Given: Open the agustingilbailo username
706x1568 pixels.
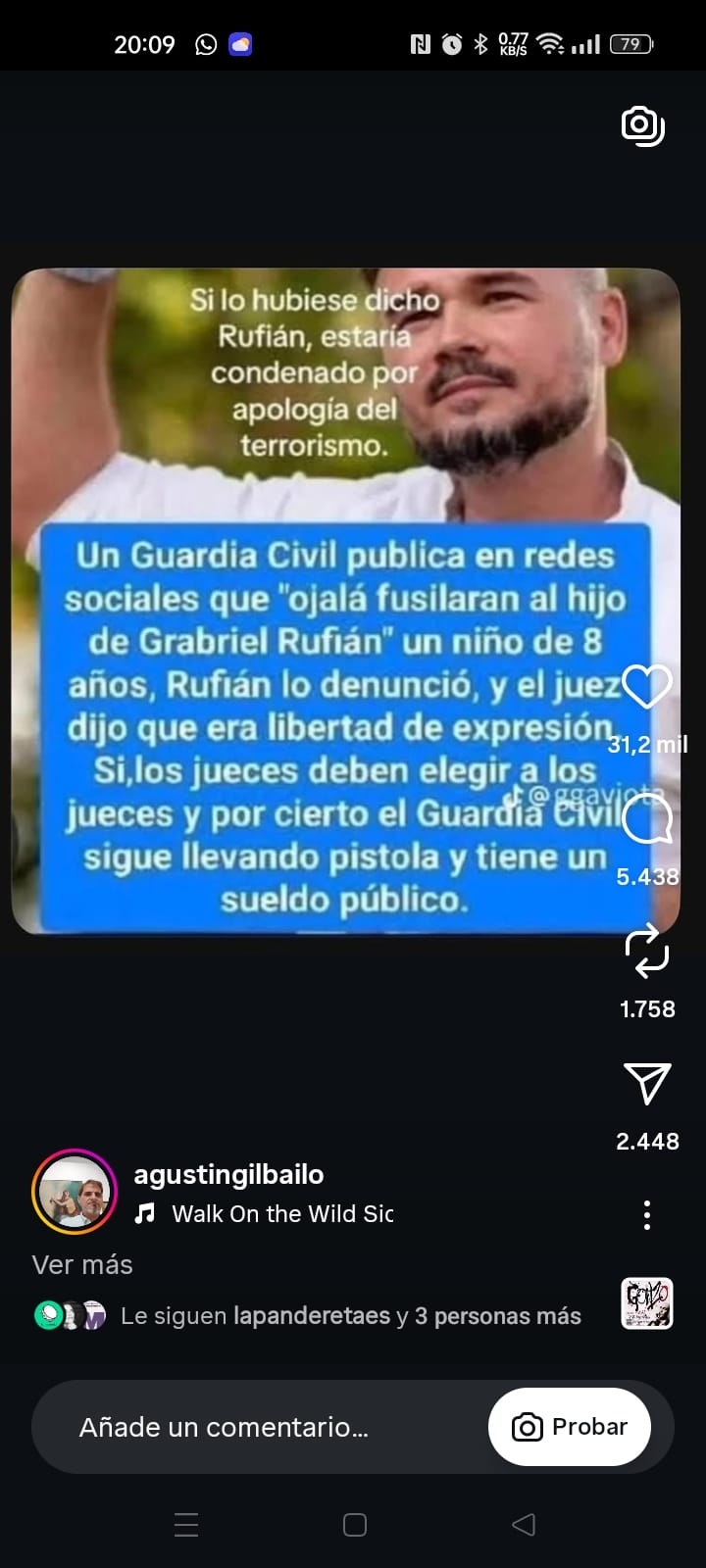Looking at the screenshot, I should click(228, 1174).
